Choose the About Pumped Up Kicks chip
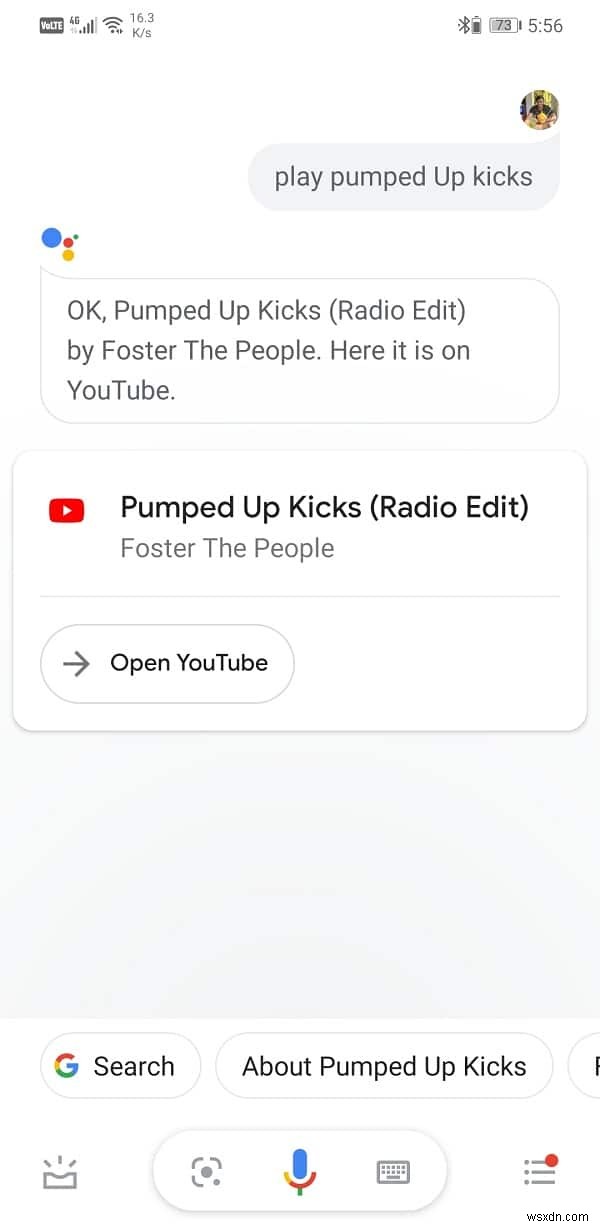This screenshot has width=600, height=1227. pyautogui.click(x=384, y=1066)
